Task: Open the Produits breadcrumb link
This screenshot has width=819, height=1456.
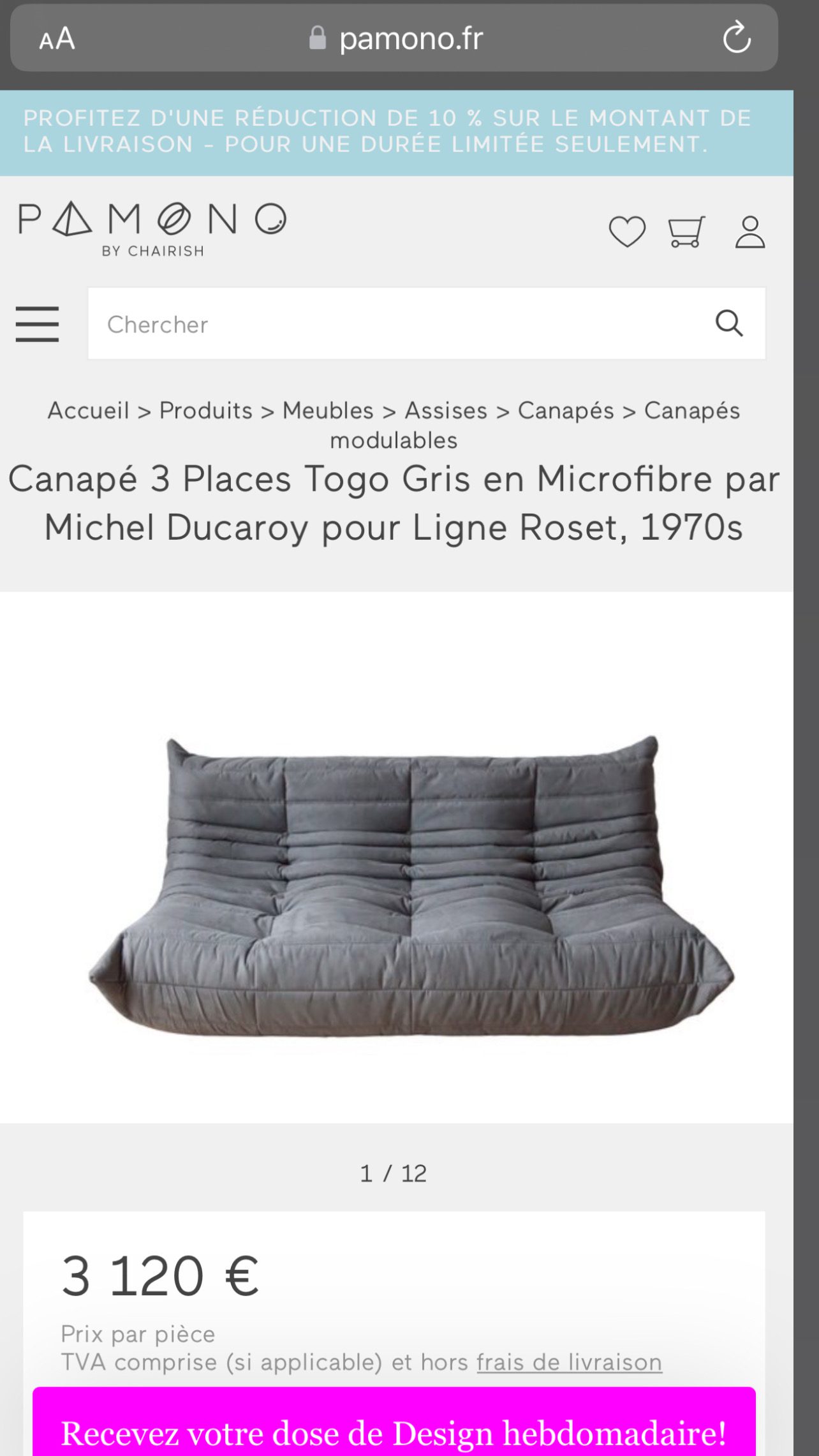Action: click(206, 410)
